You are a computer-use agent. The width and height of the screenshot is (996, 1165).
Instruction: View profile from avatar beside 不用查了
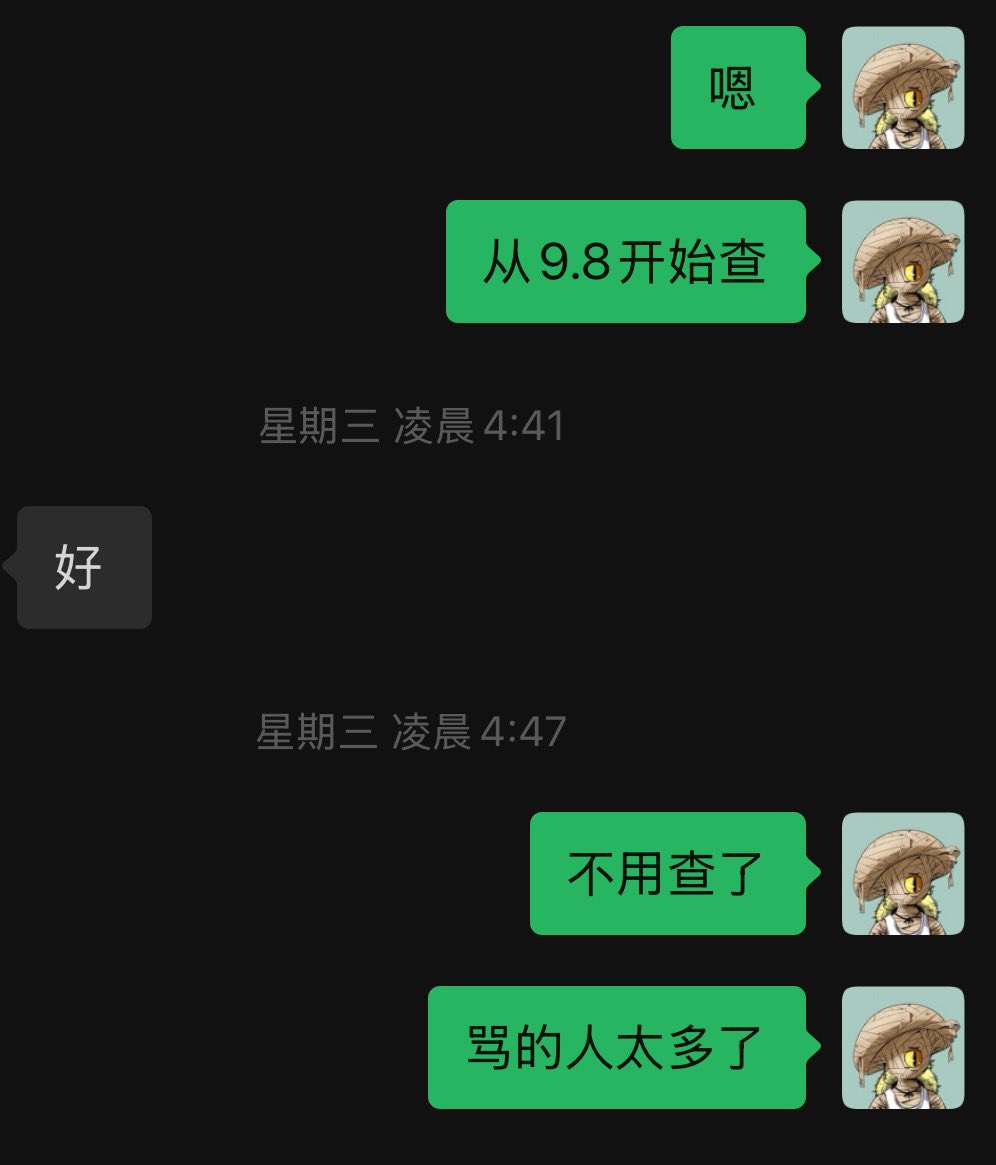902,874
